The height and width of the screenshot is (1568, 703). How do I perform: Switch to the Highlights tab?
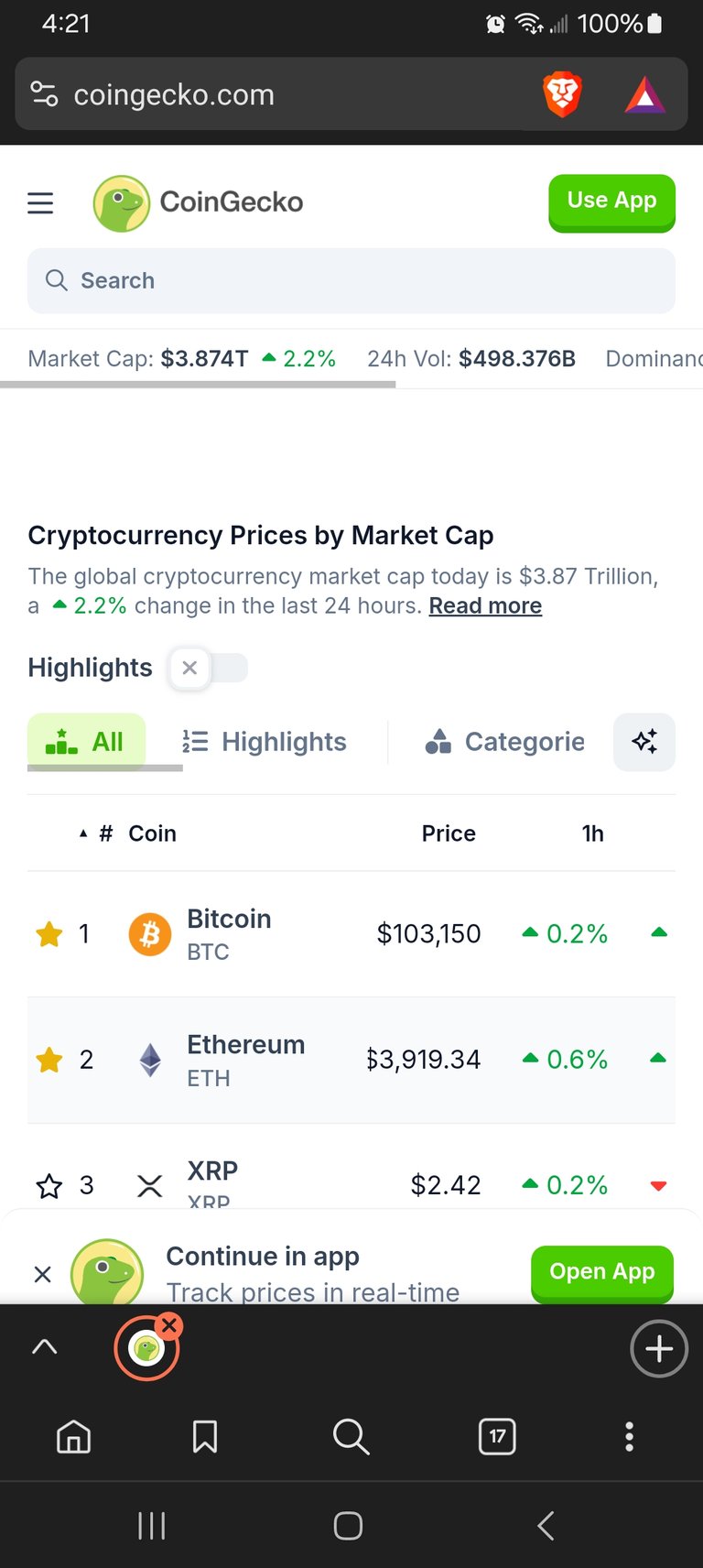coord(265,742)
